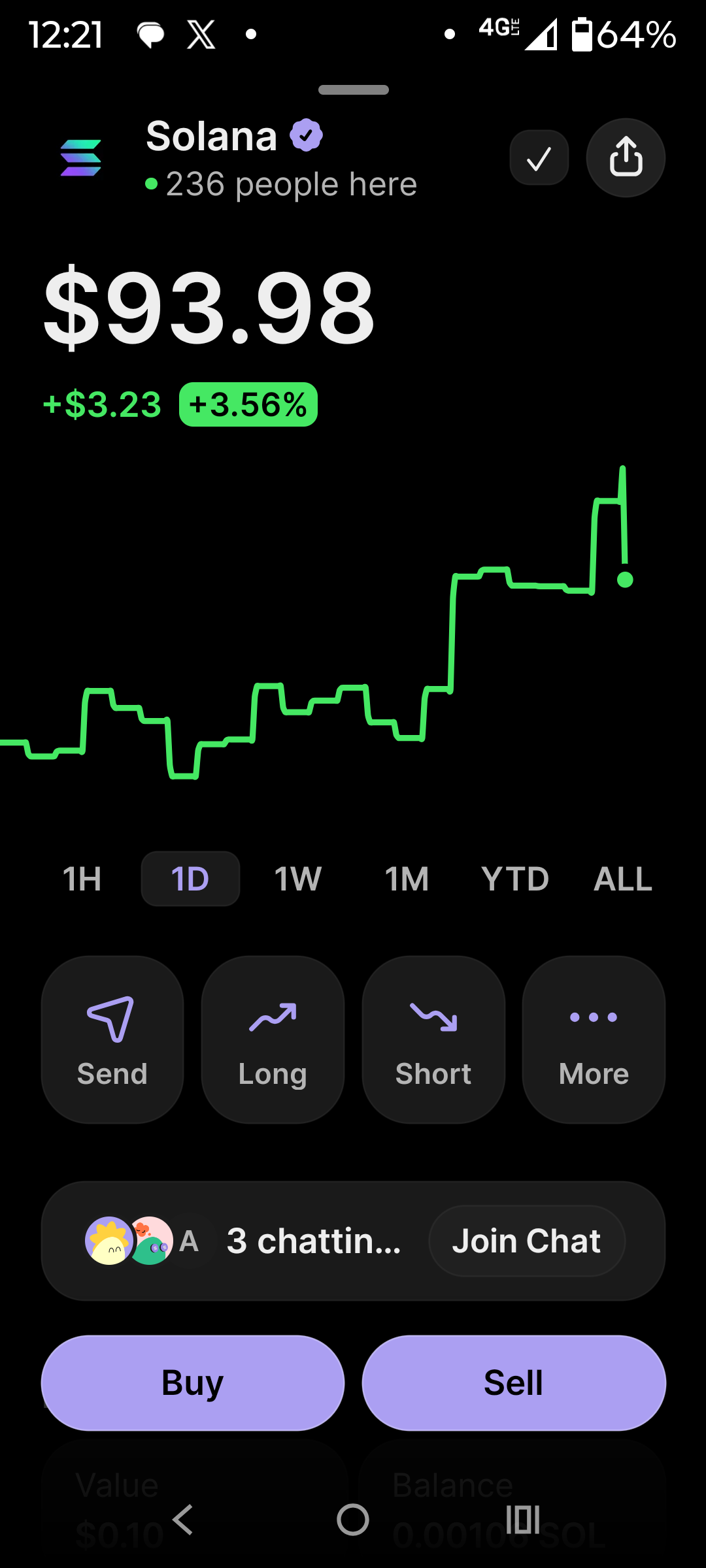
Task: Select the YTD chart range
Action: pyautogui.click(x=515, y=879)
